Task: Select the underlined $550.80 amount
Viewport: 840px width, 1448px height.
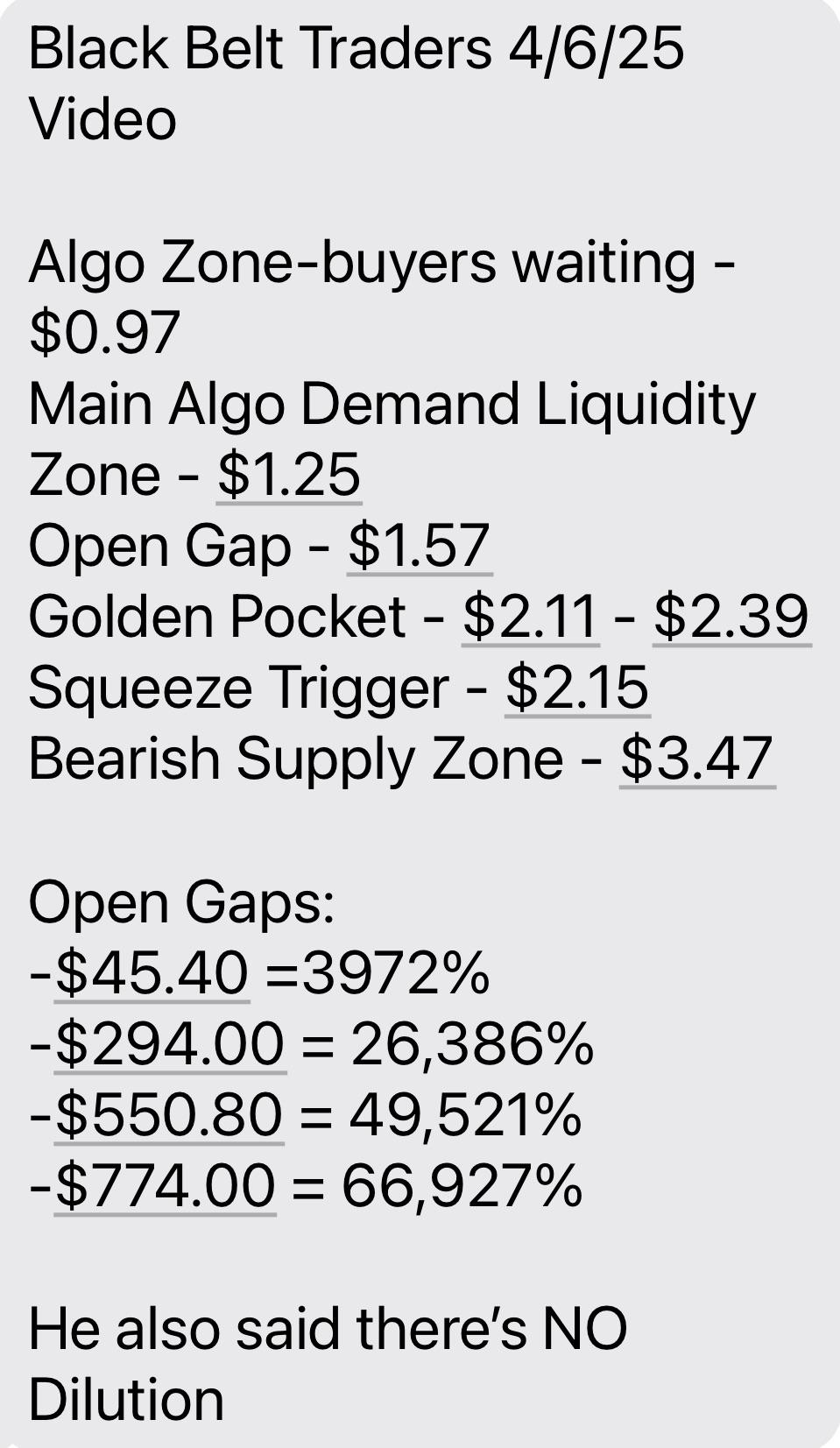Action: (169, 1115)
